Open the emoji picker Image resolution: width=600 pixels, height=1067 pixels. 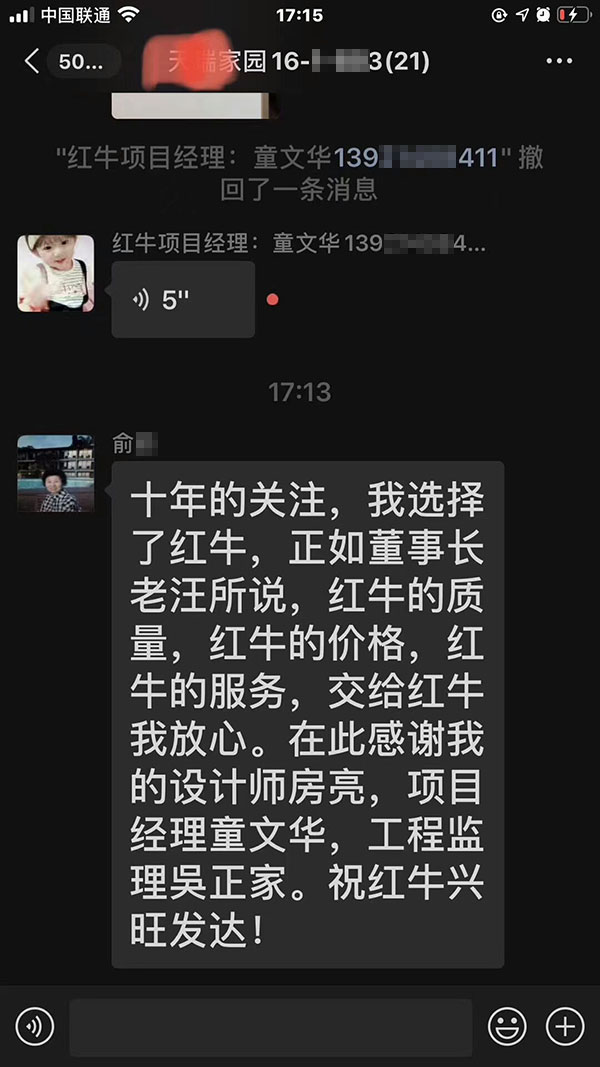coord(507,1026)
